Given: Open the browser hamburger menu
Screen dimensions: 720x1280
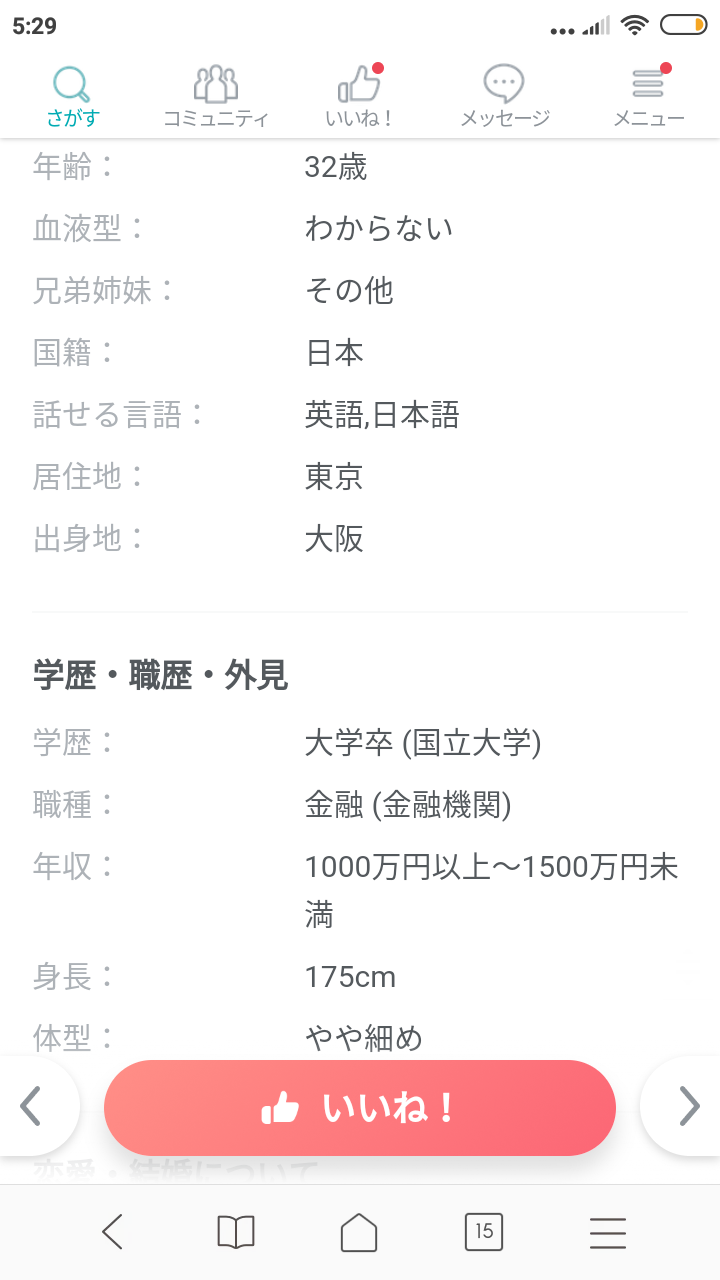Looking at the screenshot, I should pyautogui.click(x=608, y=1232).
